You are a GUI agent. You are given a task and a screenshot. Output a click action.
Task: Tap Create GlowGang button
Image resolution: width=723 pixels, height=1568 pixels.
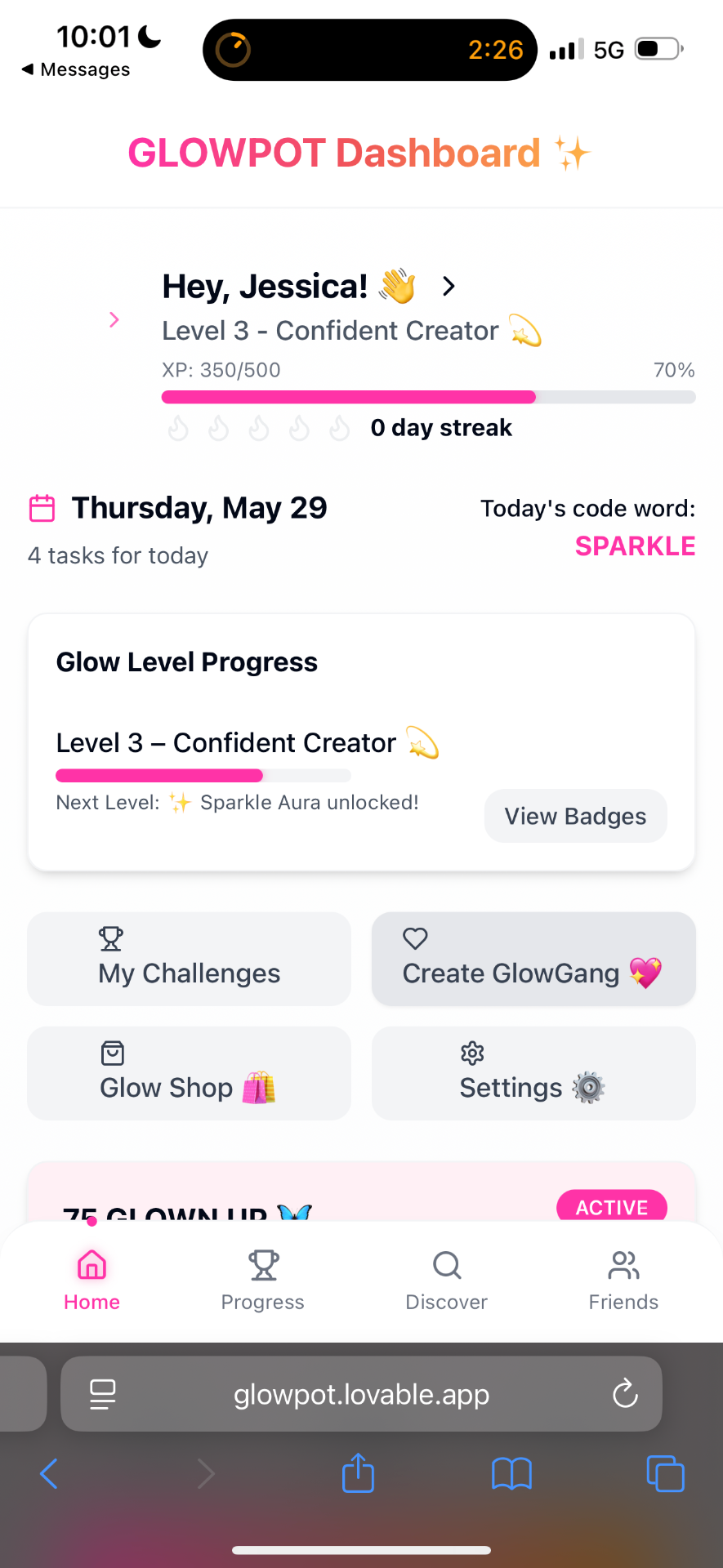coord(533,959)
